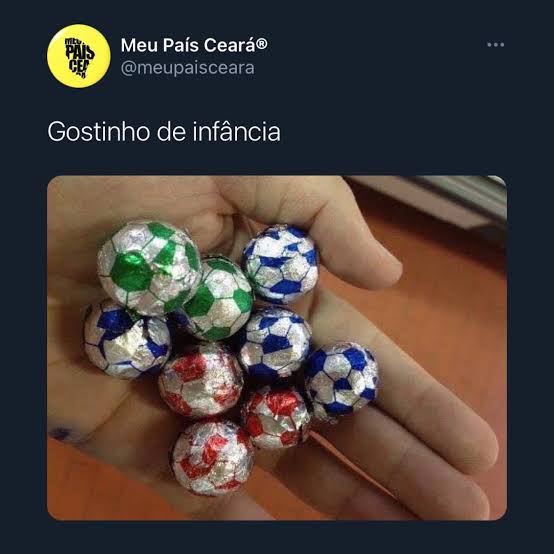Expand the chocolate soccer balls photo
The image size is (554, 554).
click(277, 348)
